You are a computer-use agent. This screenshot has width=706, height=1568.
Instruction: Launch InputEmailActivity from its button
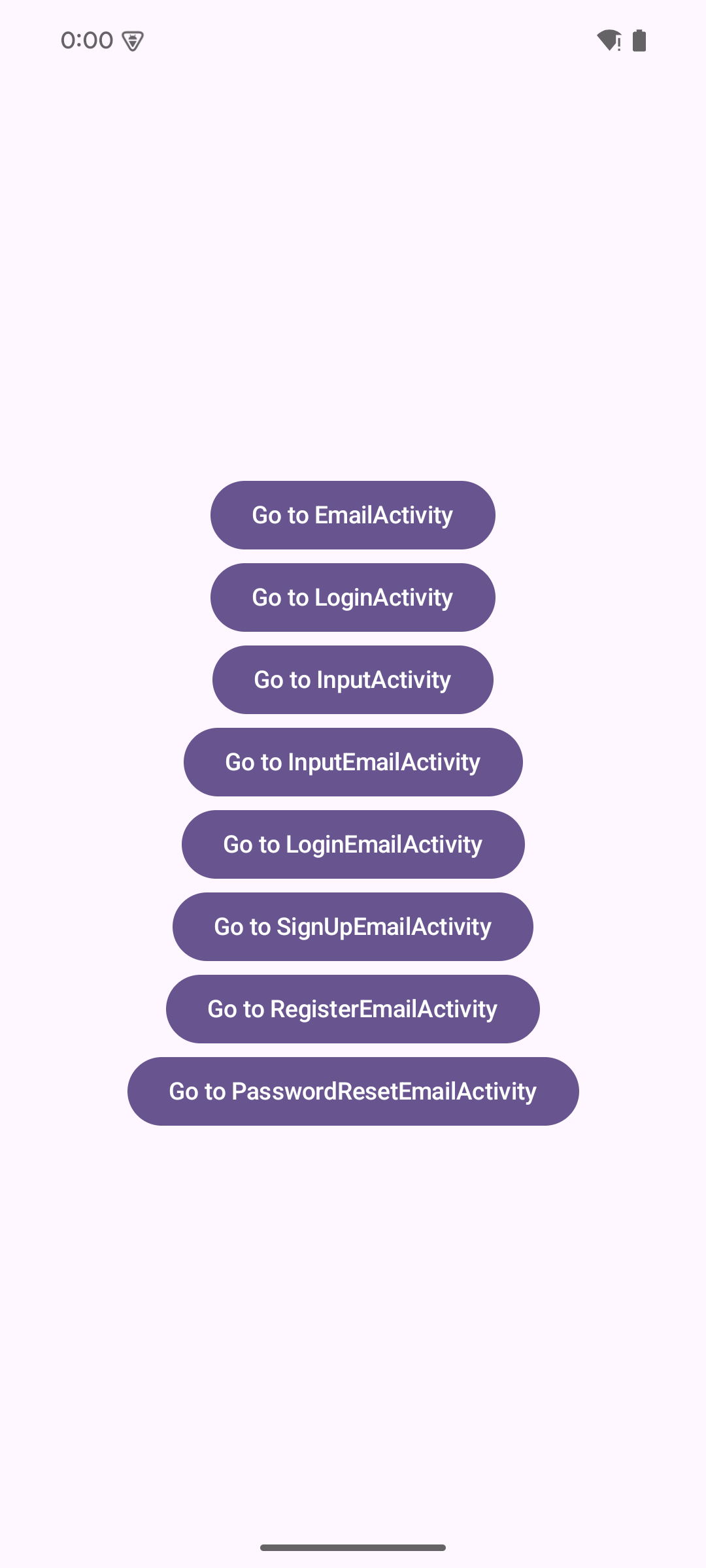tap(352, 762)
